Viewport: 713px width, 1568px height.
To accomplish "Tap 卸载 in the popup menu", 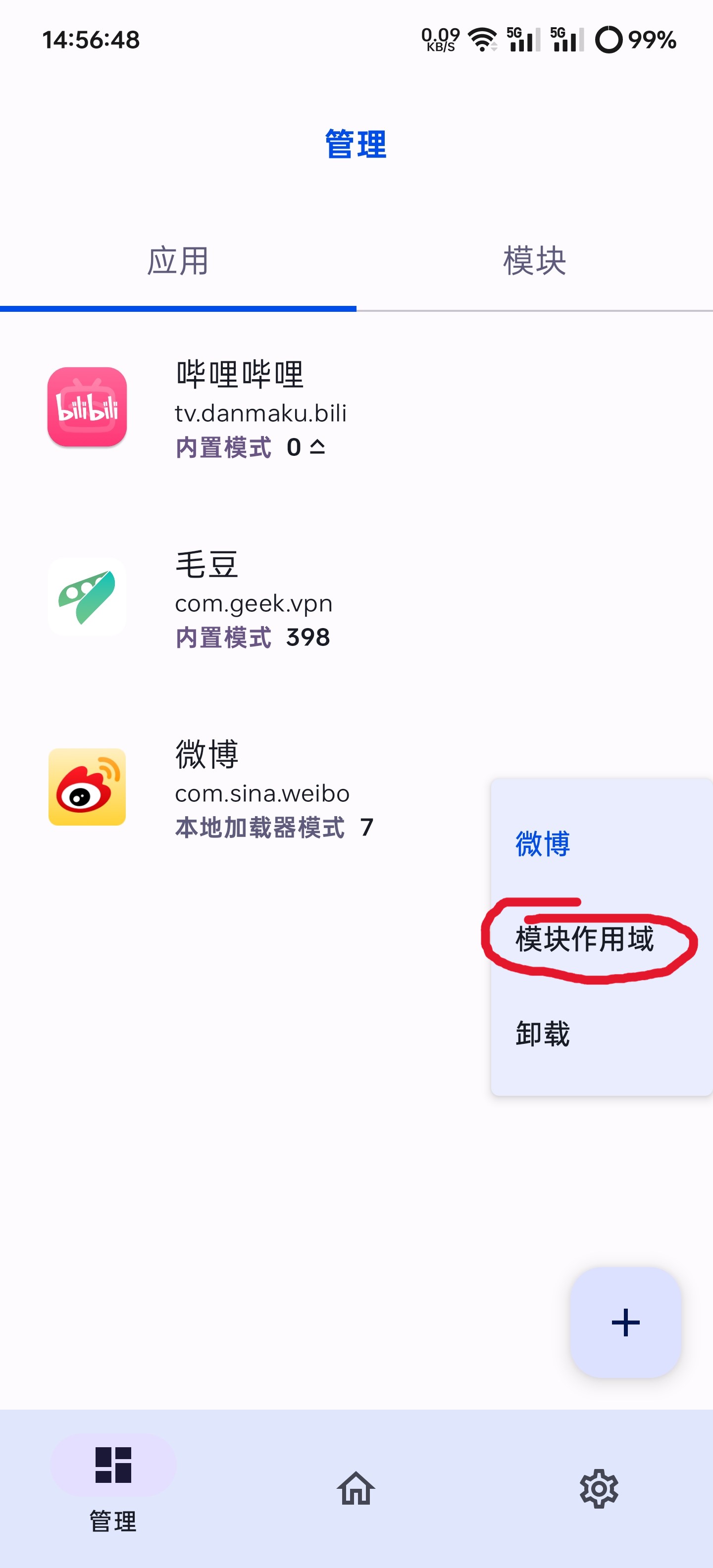I will click(x=543, y=1033).
